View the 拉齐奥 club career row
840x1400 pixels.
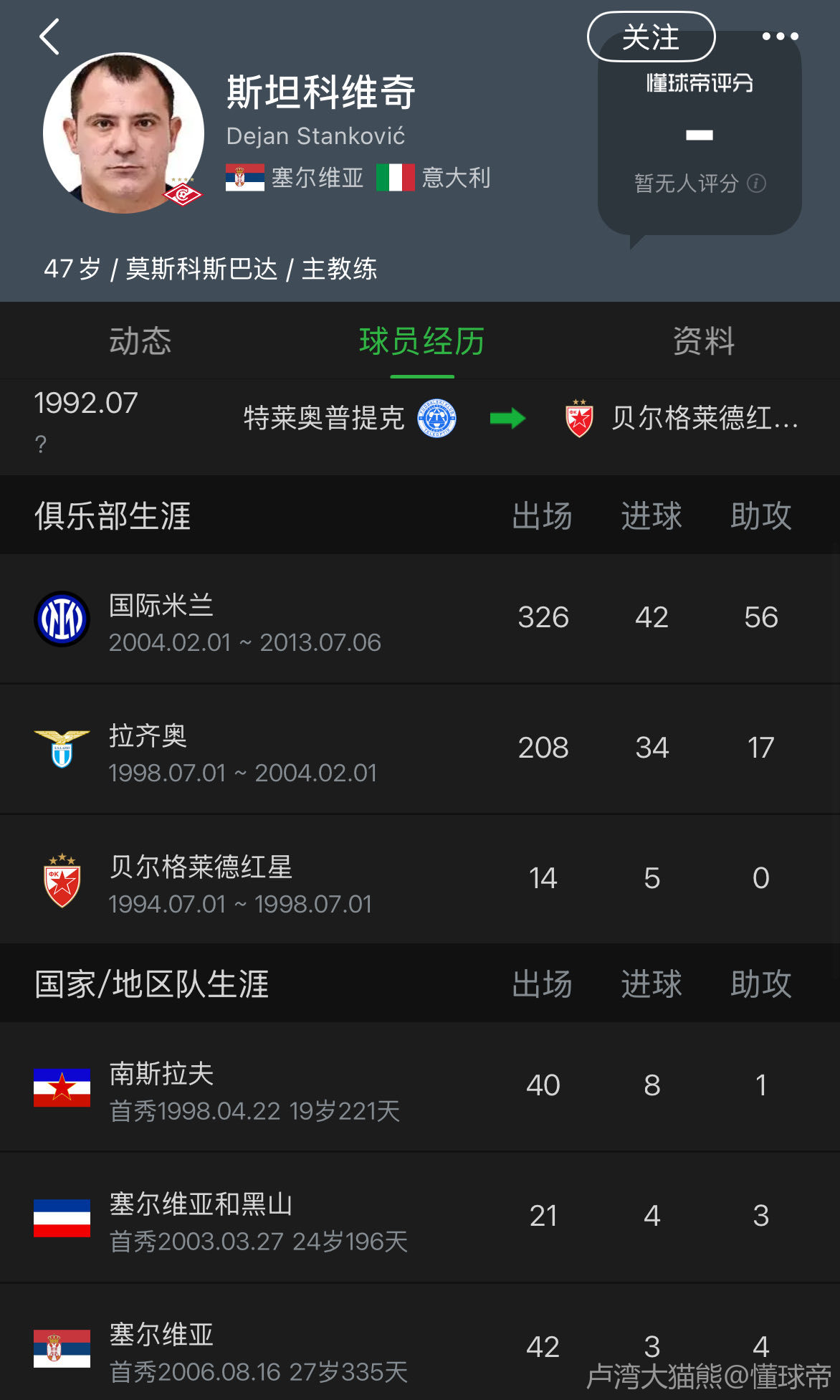(419, 749)
